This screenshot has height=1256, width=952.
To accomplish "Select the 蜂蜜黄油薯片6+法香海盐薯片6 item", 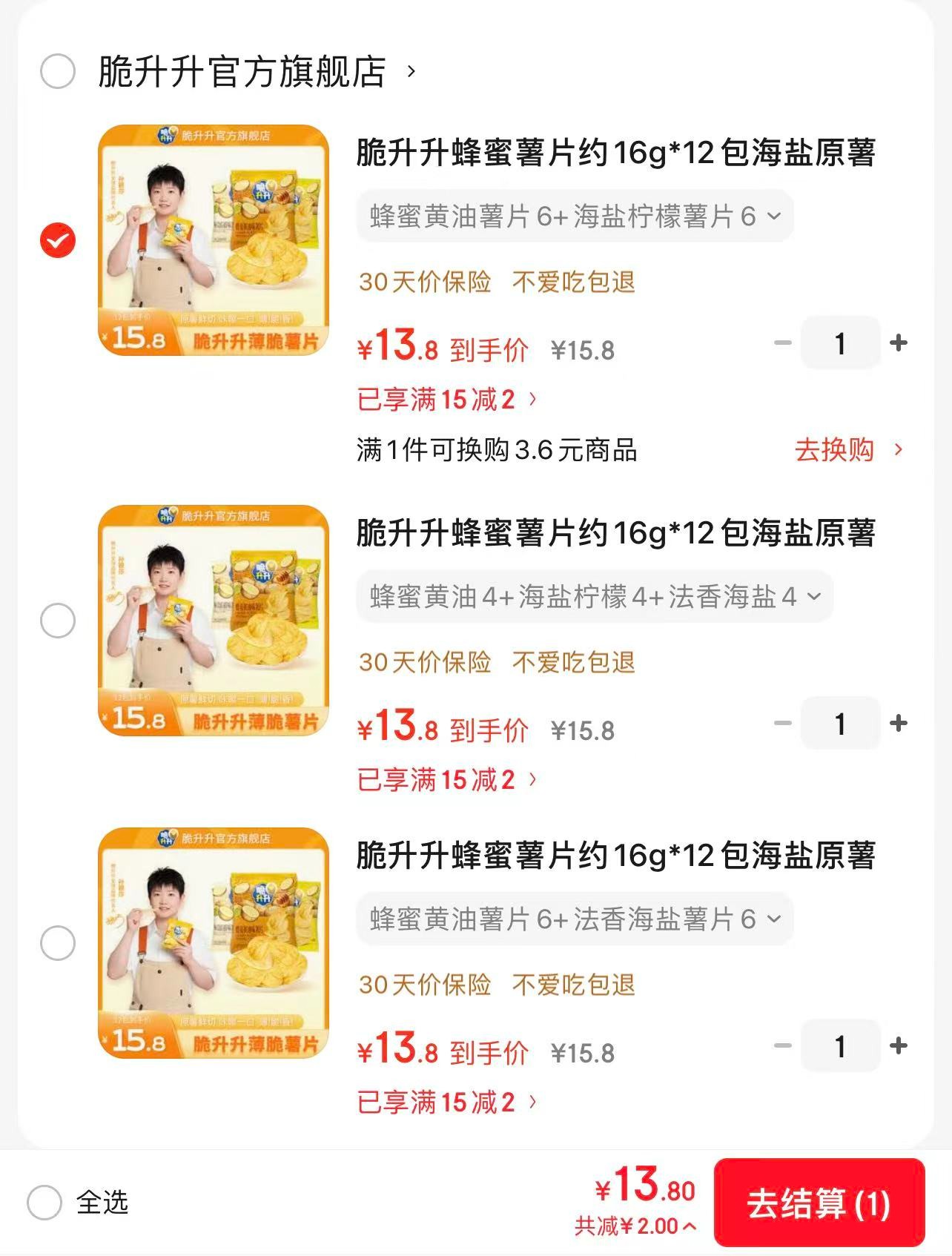I will [x=58, y=943].
